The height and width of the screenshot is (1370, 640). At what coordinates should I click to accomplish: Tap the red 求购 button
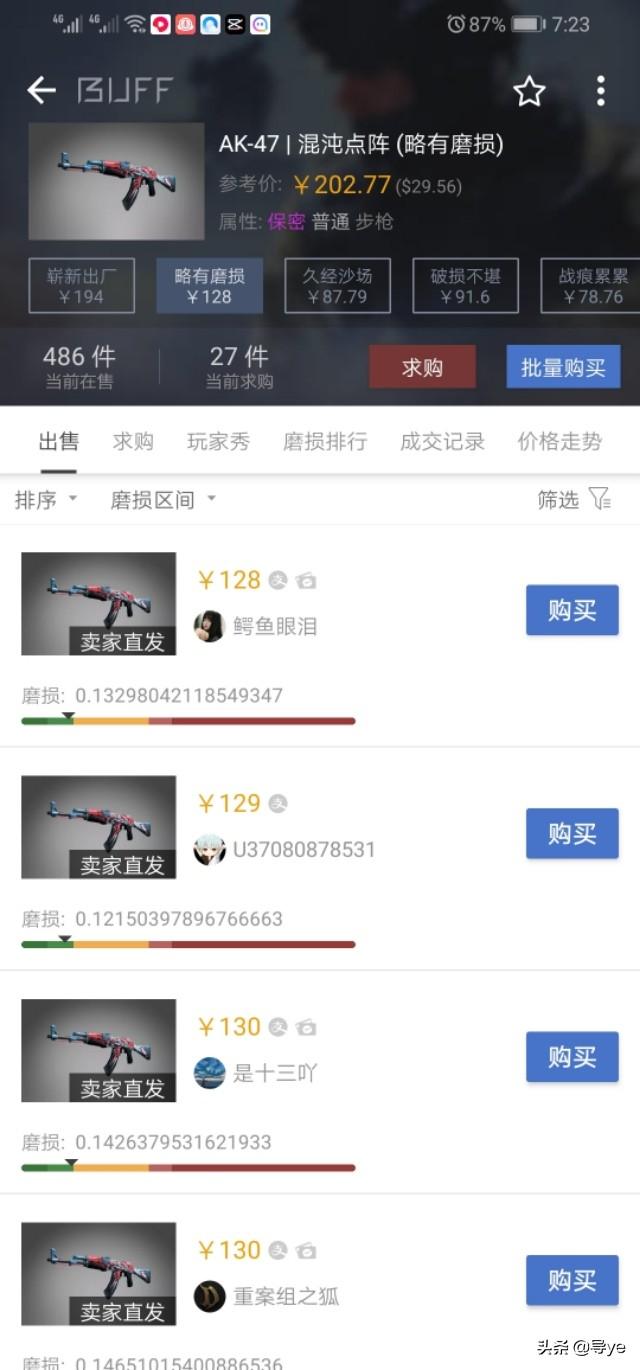(422, 367)
